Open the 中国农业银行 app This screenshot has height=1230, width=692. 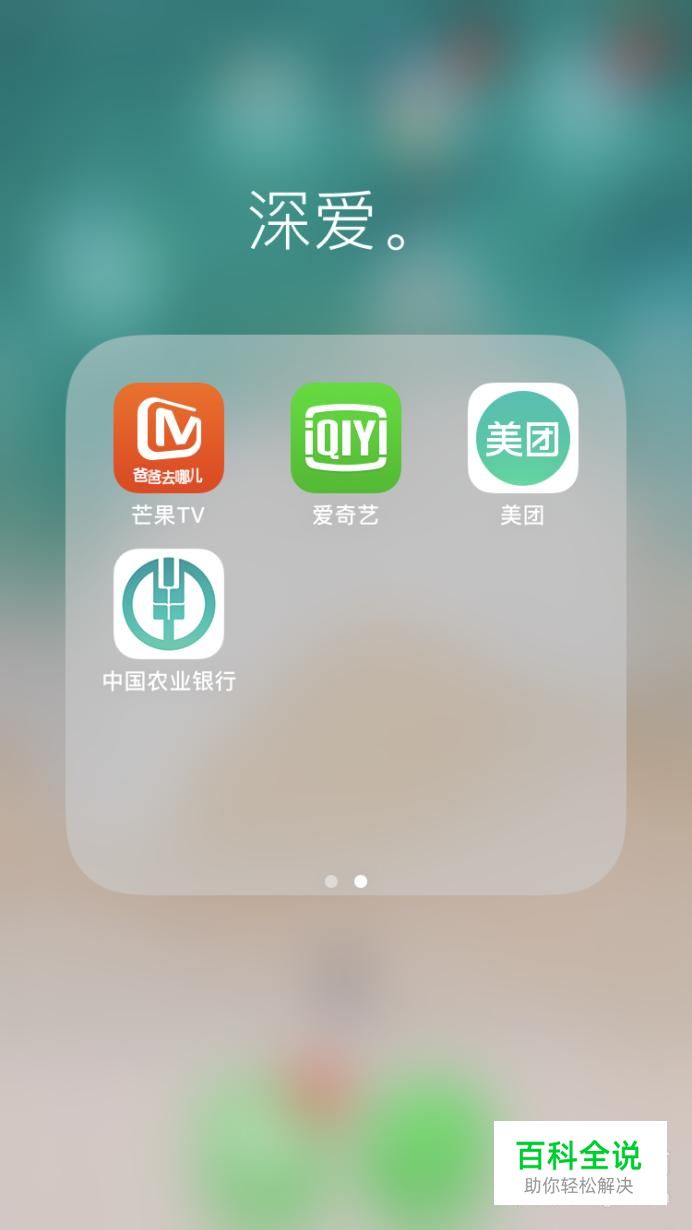pyautogui.click(x=168, y=604)
